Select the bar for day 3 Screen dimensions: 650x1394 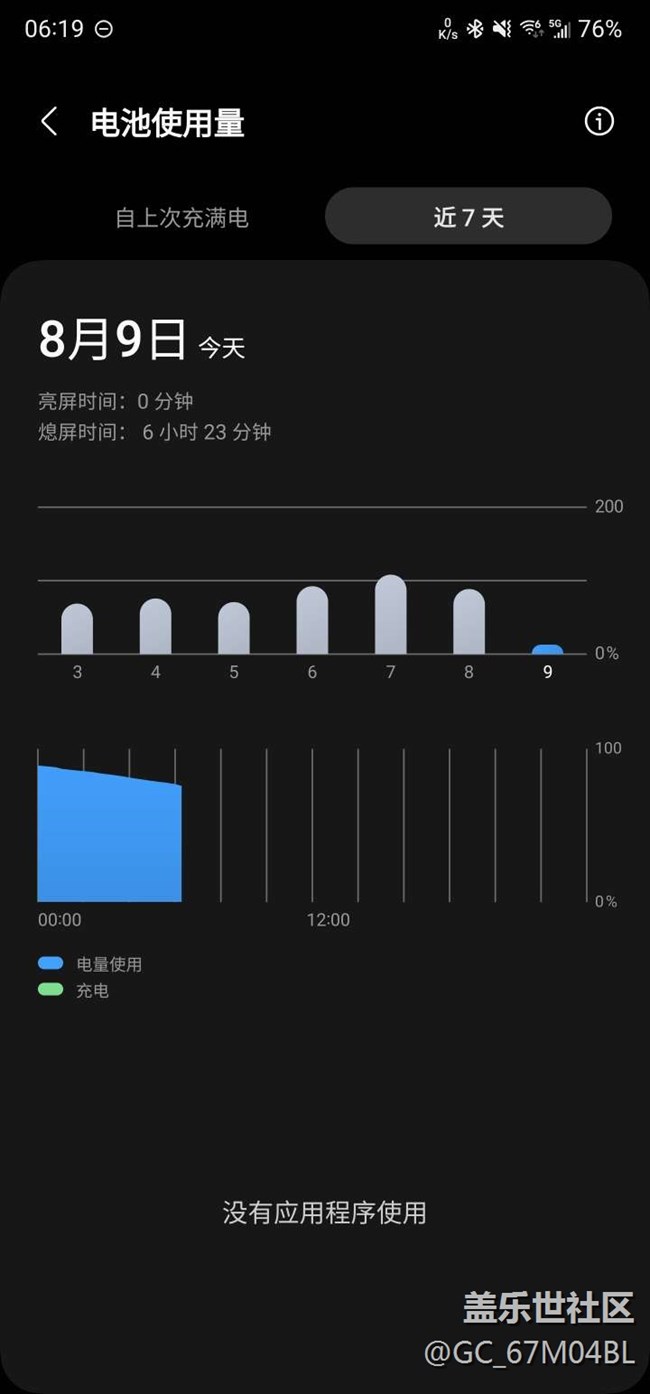(77, 629)
